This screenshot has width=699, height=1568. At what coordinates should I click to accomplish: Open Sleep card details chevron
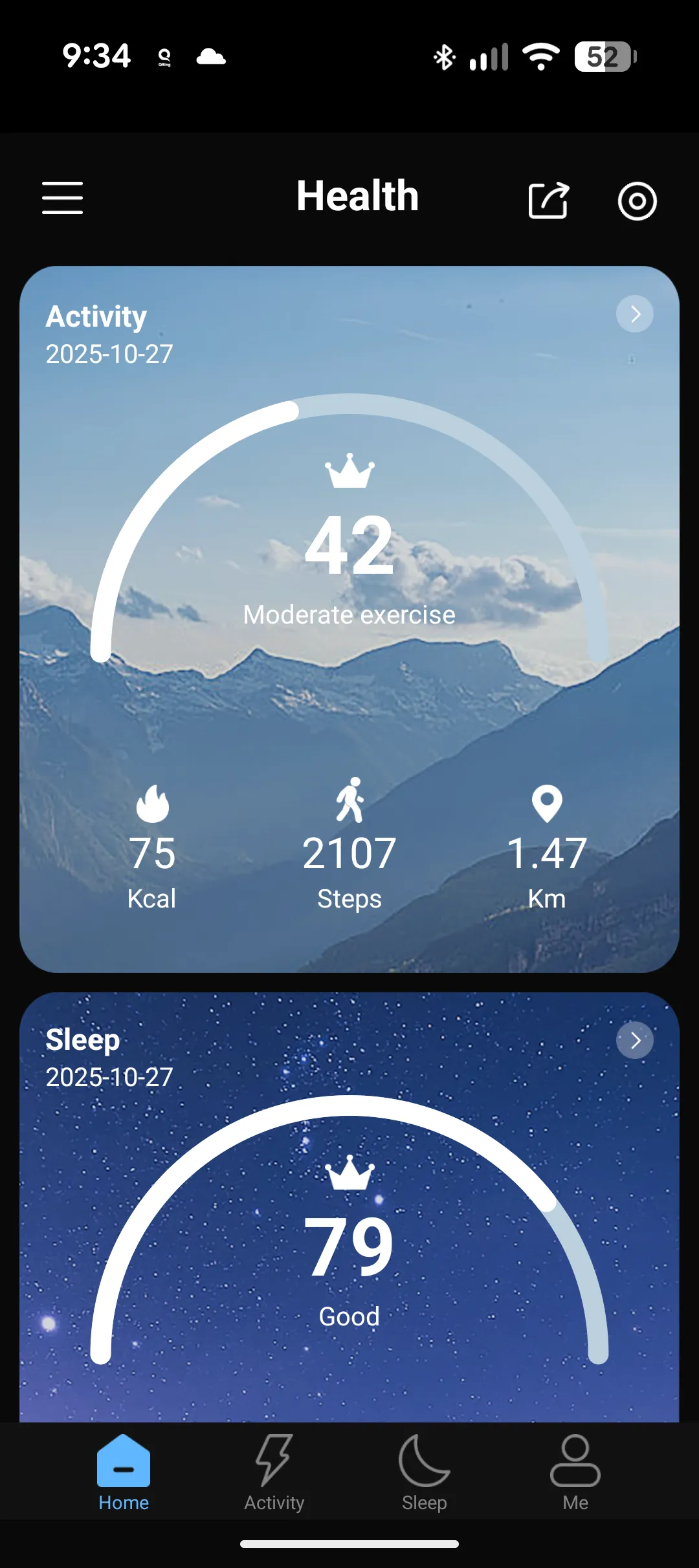(634, 1041)
